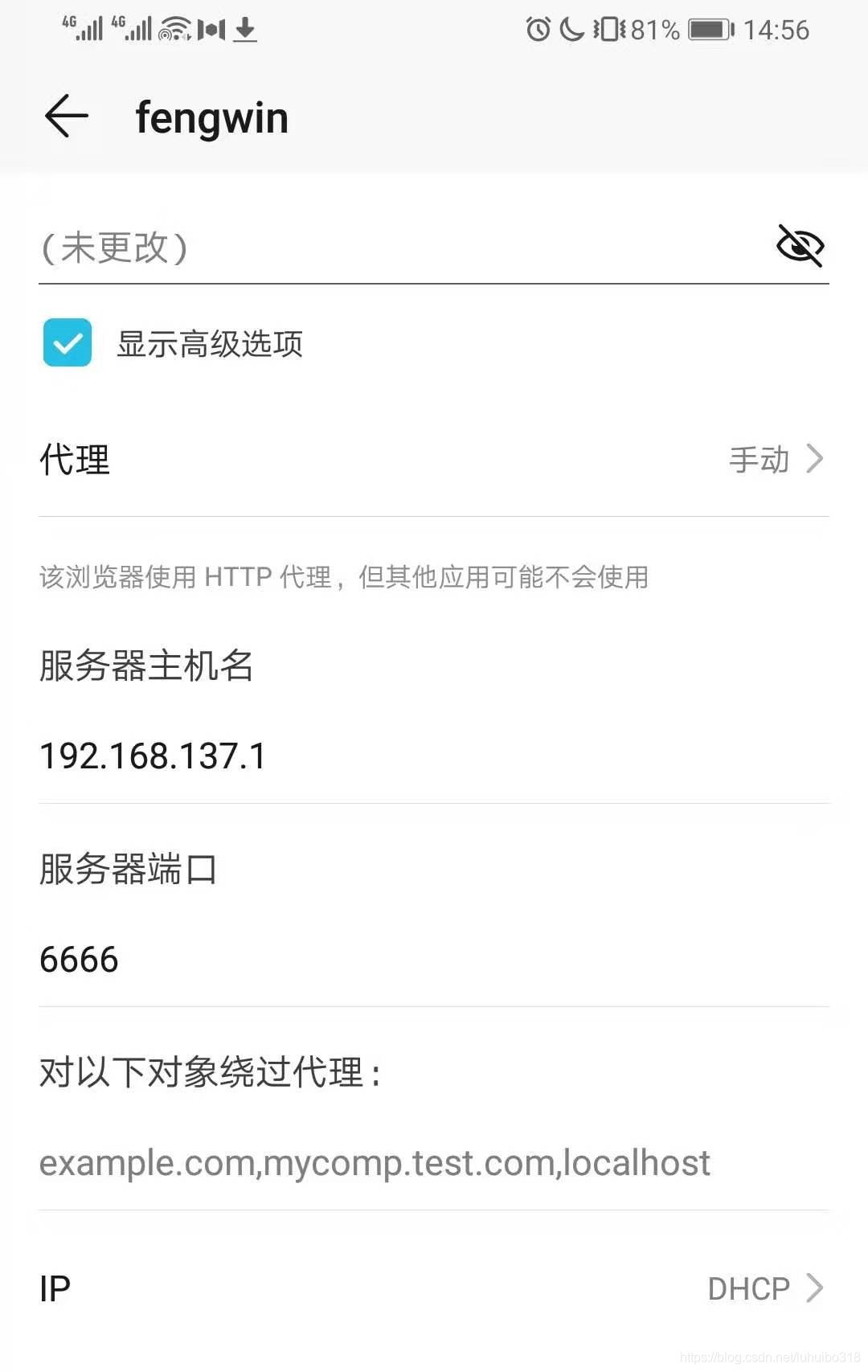This screenshot has width=868, height=1372.
Task: Tap the do-not-disturb moon icon
Action: tap(571, 30)
